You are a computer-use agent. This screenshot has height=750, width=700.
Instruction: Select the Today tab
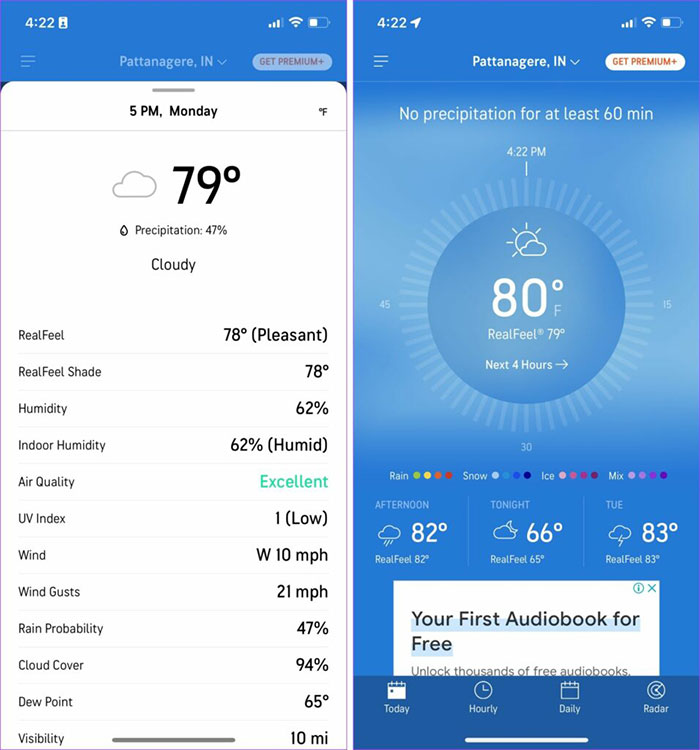[x=396, y=697]
